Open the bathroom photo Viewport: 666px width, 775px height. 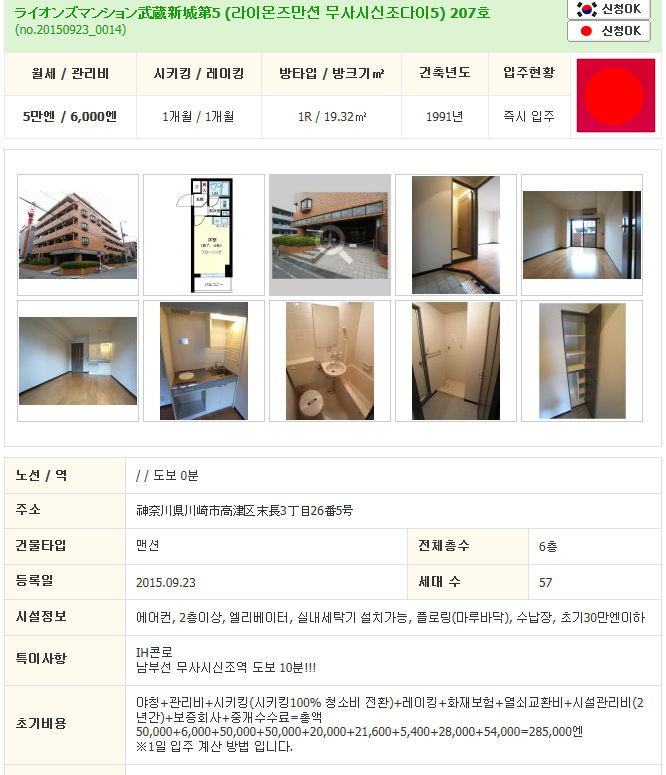point(330,361)
